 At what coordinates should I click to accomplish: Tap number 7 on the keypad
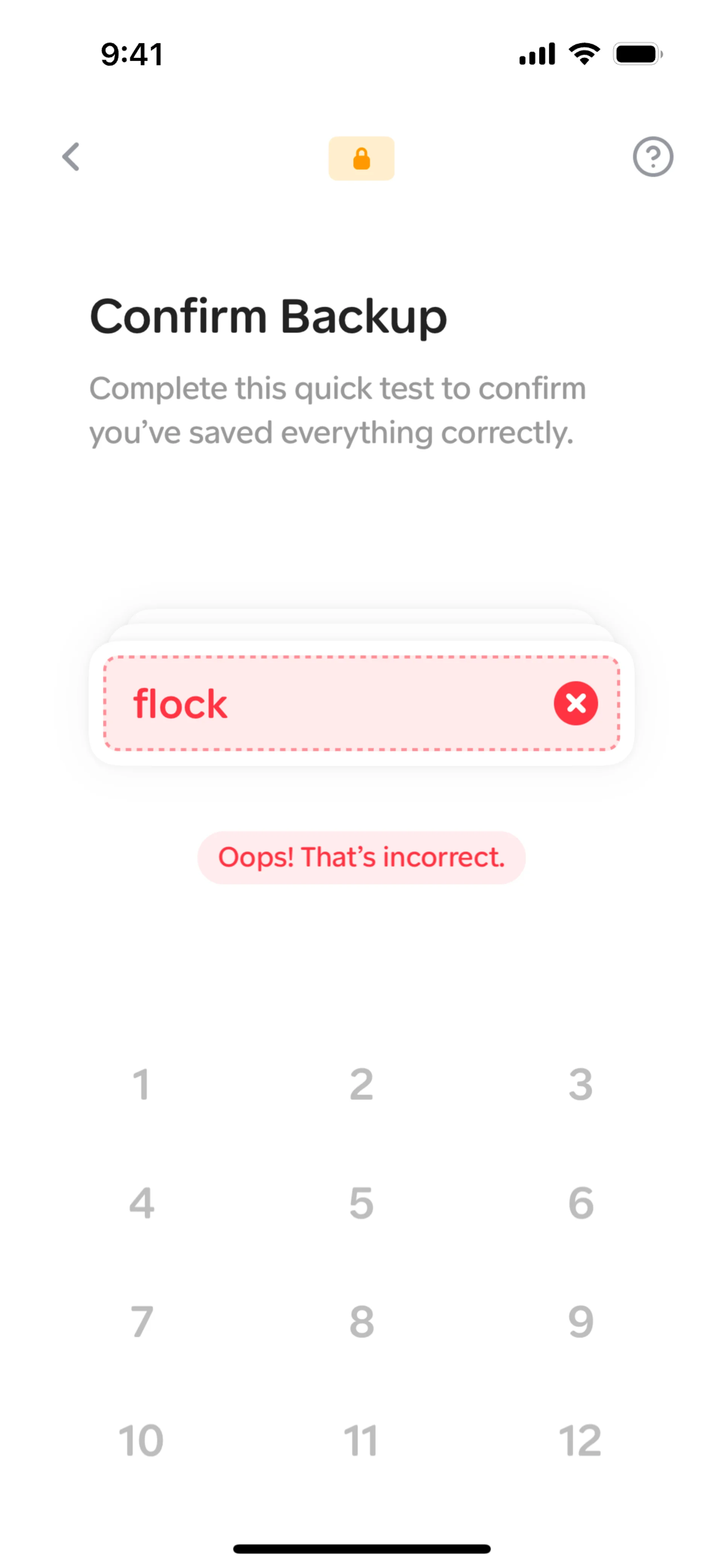pyautogui.click(x=141, y=1322)
